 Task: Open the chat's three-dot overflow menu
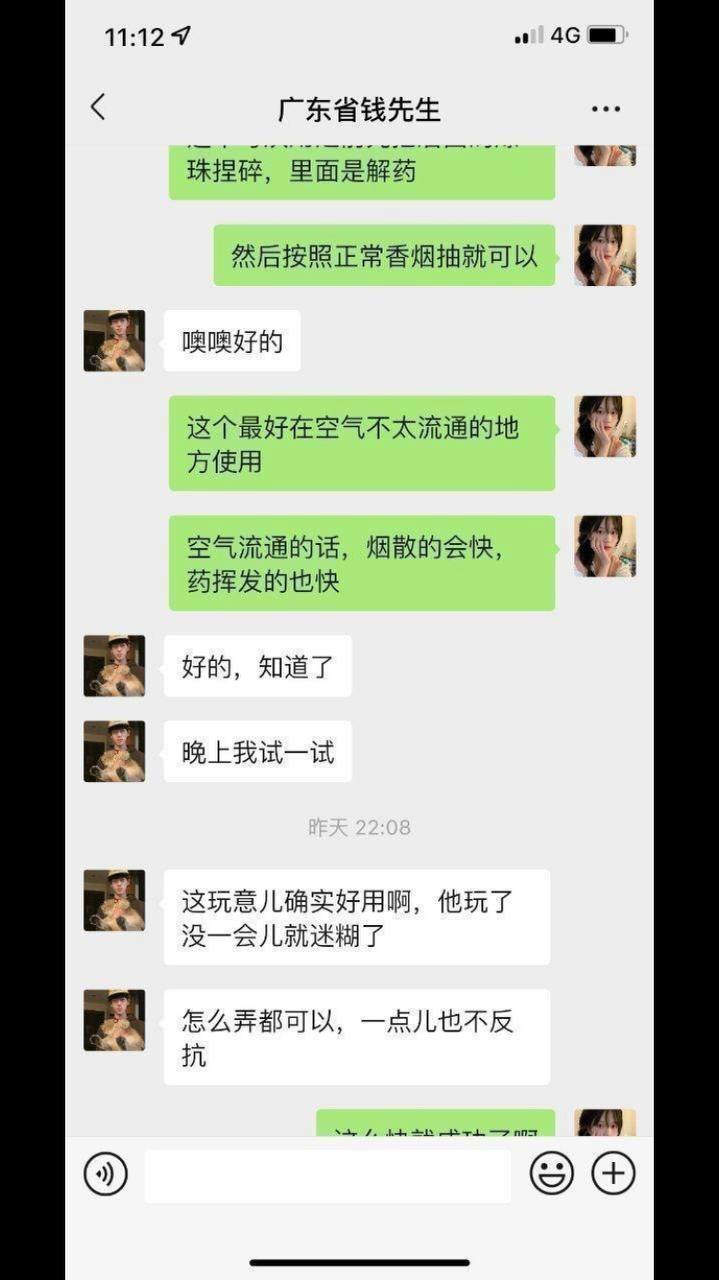pyautogui.click(x=606, y=109)
